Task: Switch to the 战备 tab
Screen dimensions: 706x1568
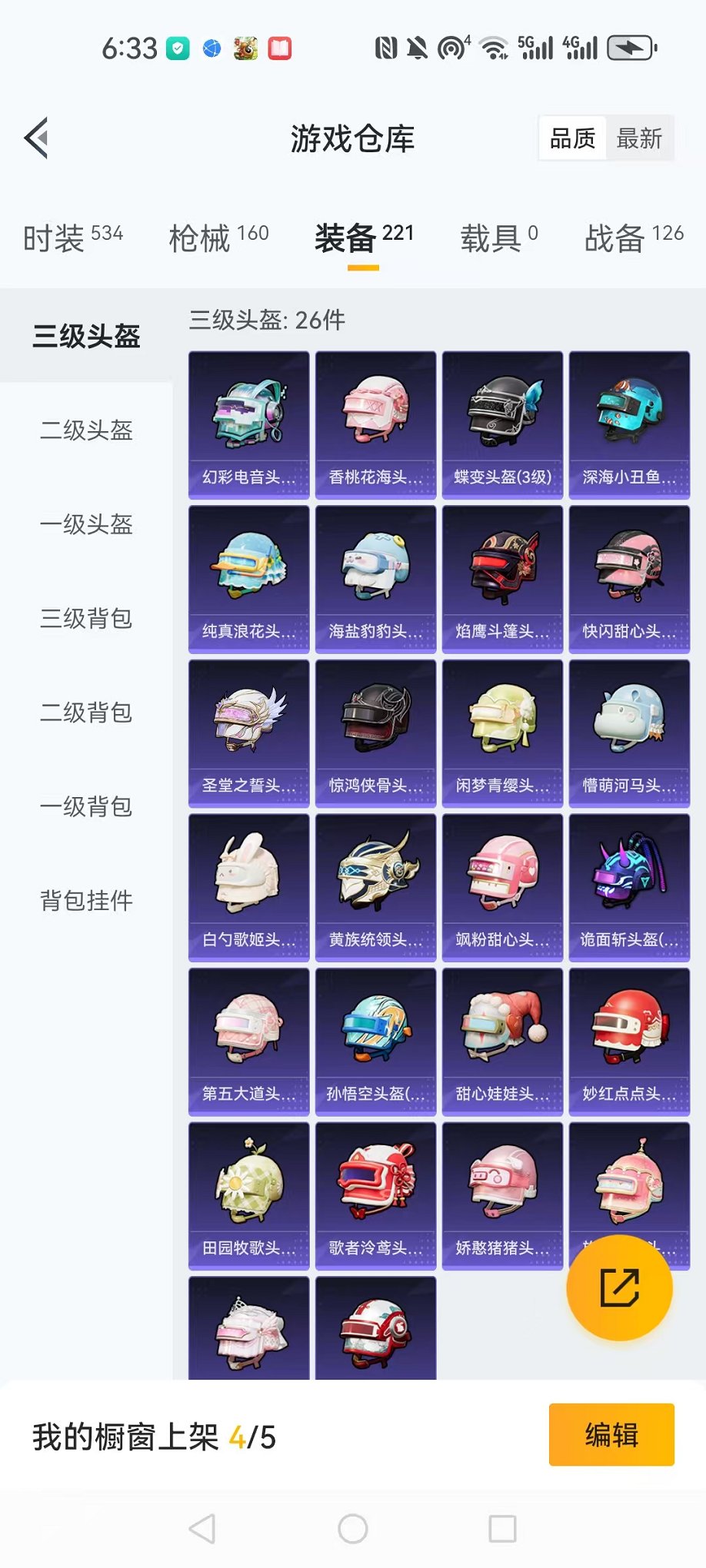Action: [x=633, y=238]
